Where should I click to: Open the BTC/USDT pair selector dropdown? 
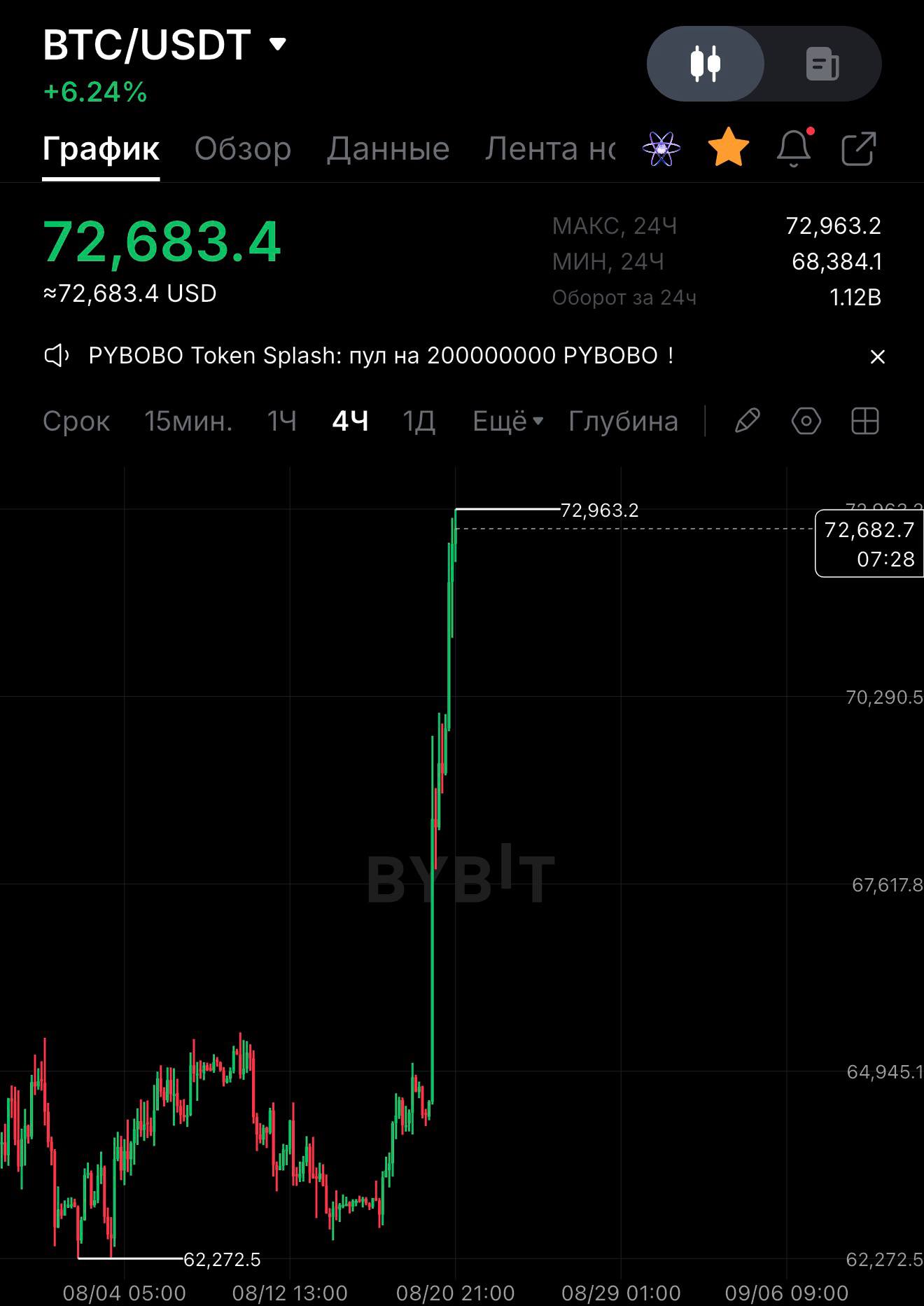coord(164,46)
